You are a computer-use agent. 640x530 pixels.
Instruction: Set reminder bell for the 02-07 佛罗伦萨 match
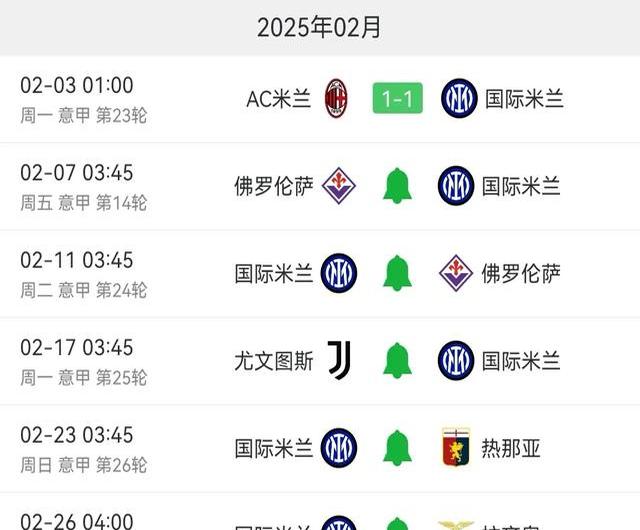click(397, 186)
